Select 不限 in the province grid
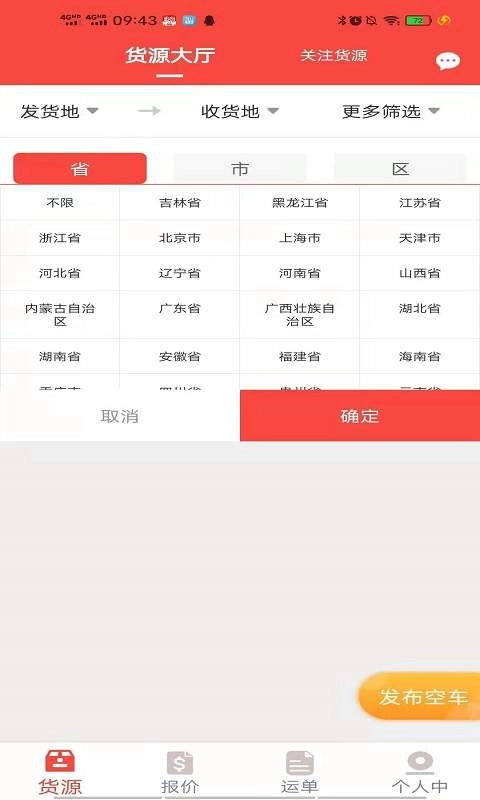 tap(60, 203)
